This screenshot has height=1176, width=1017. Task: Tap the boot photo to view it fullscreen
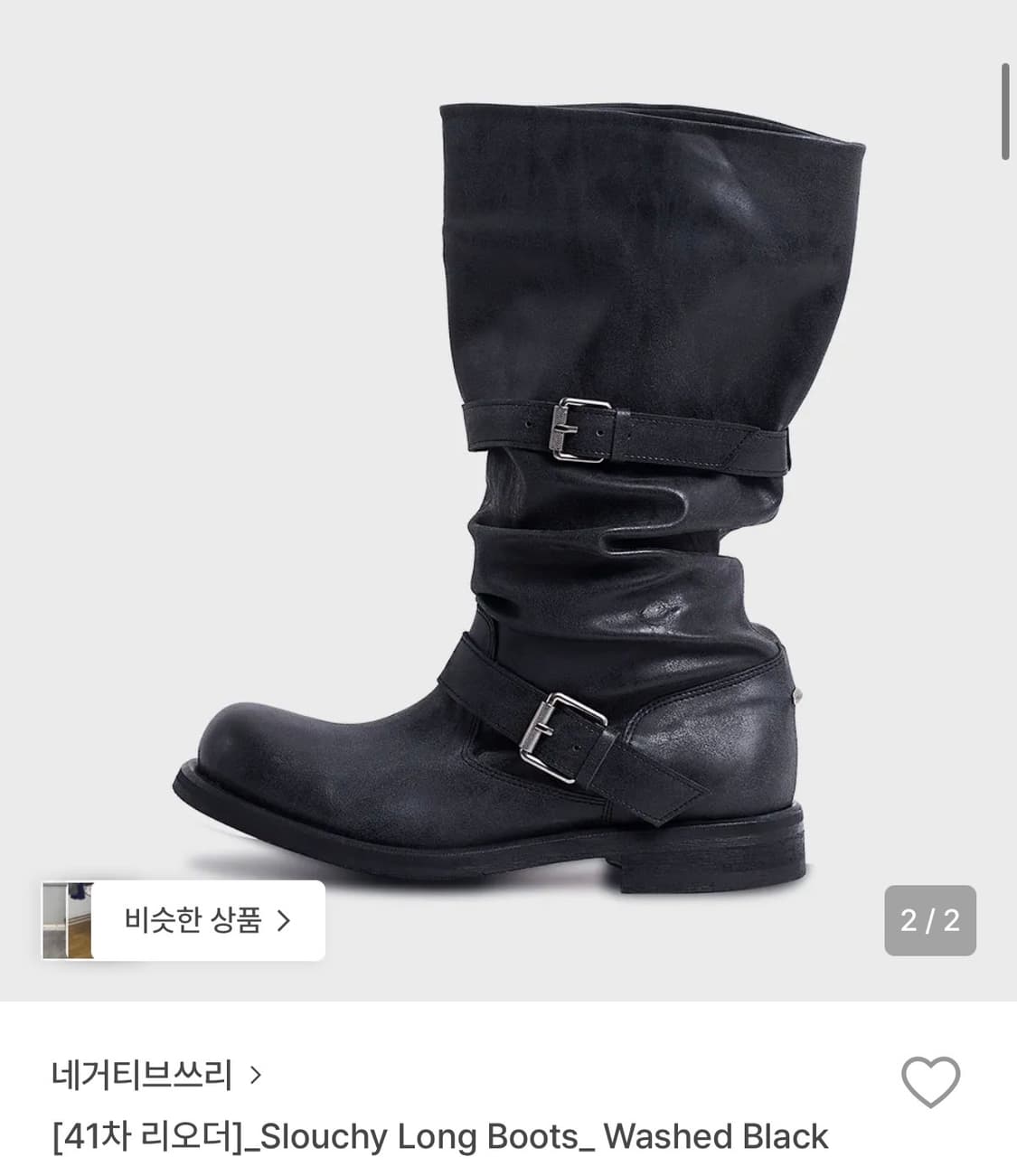(x=506, y=470)
